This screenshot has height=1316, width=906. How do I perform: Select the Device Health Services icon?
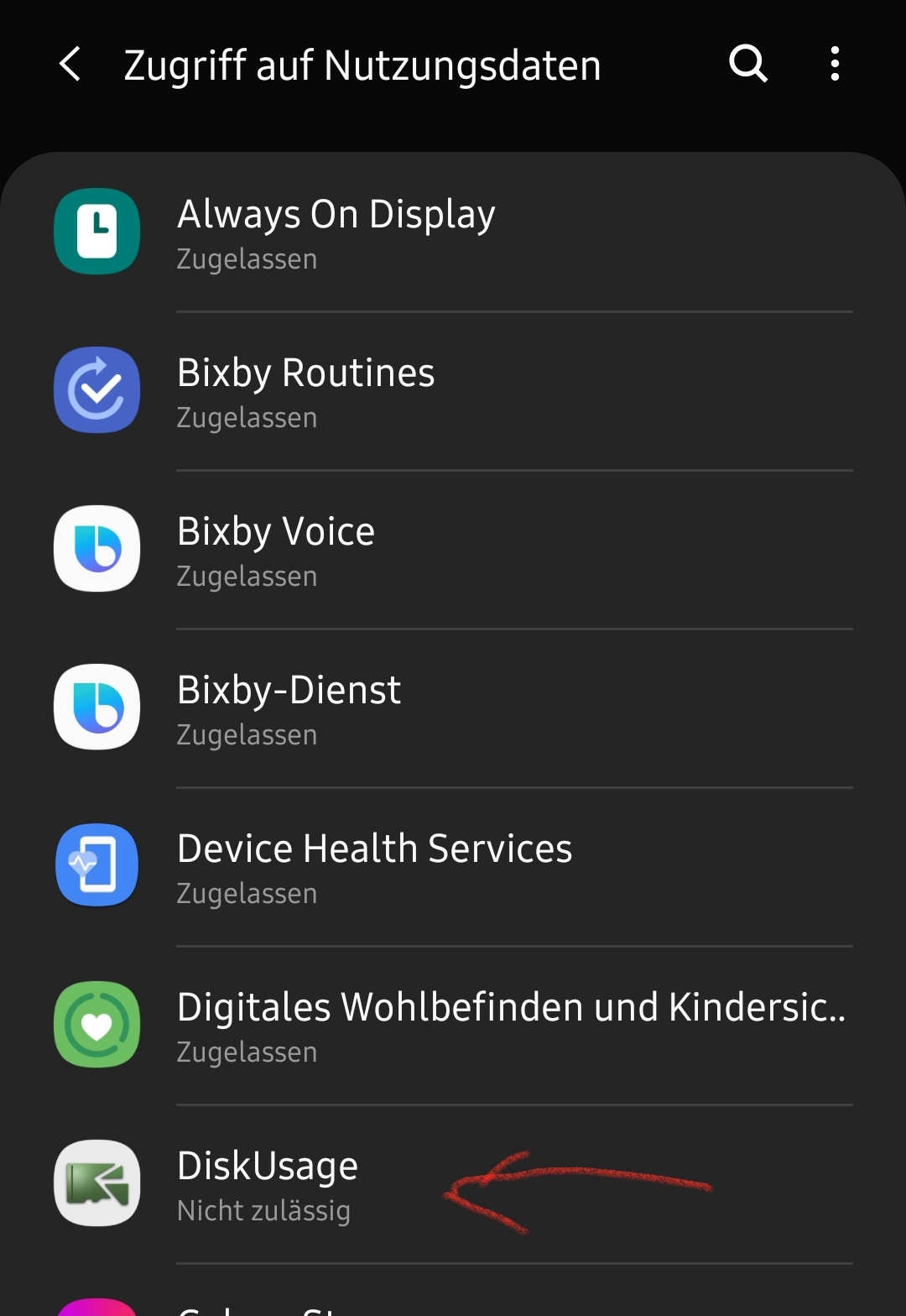(x=96, y=865)
